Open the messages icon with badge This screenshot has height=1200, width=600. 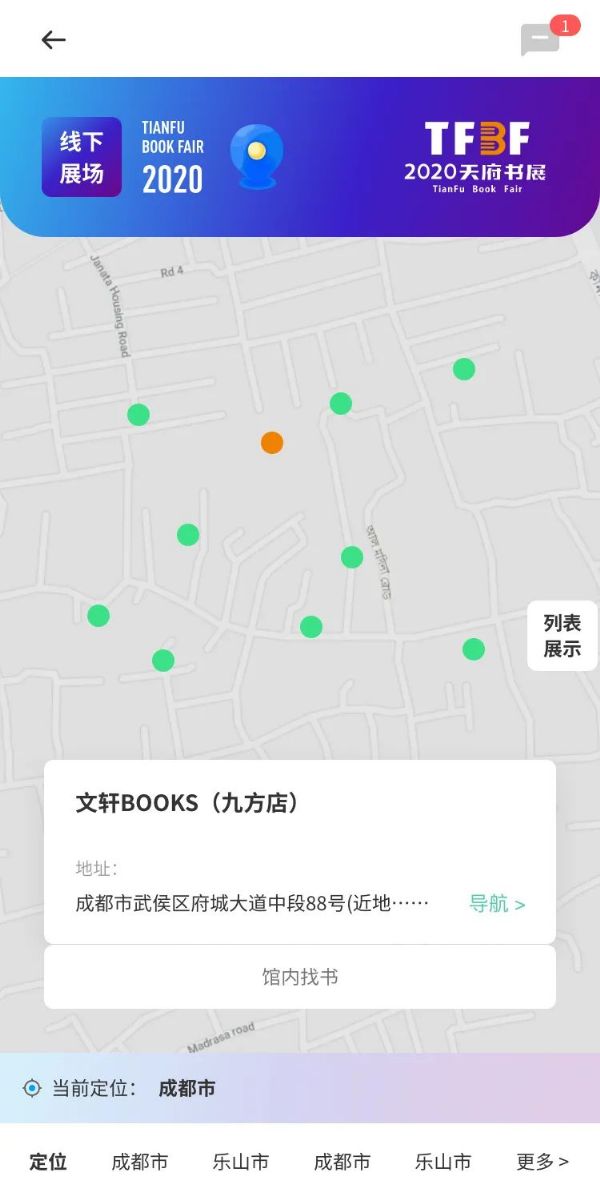click(541, 40)
